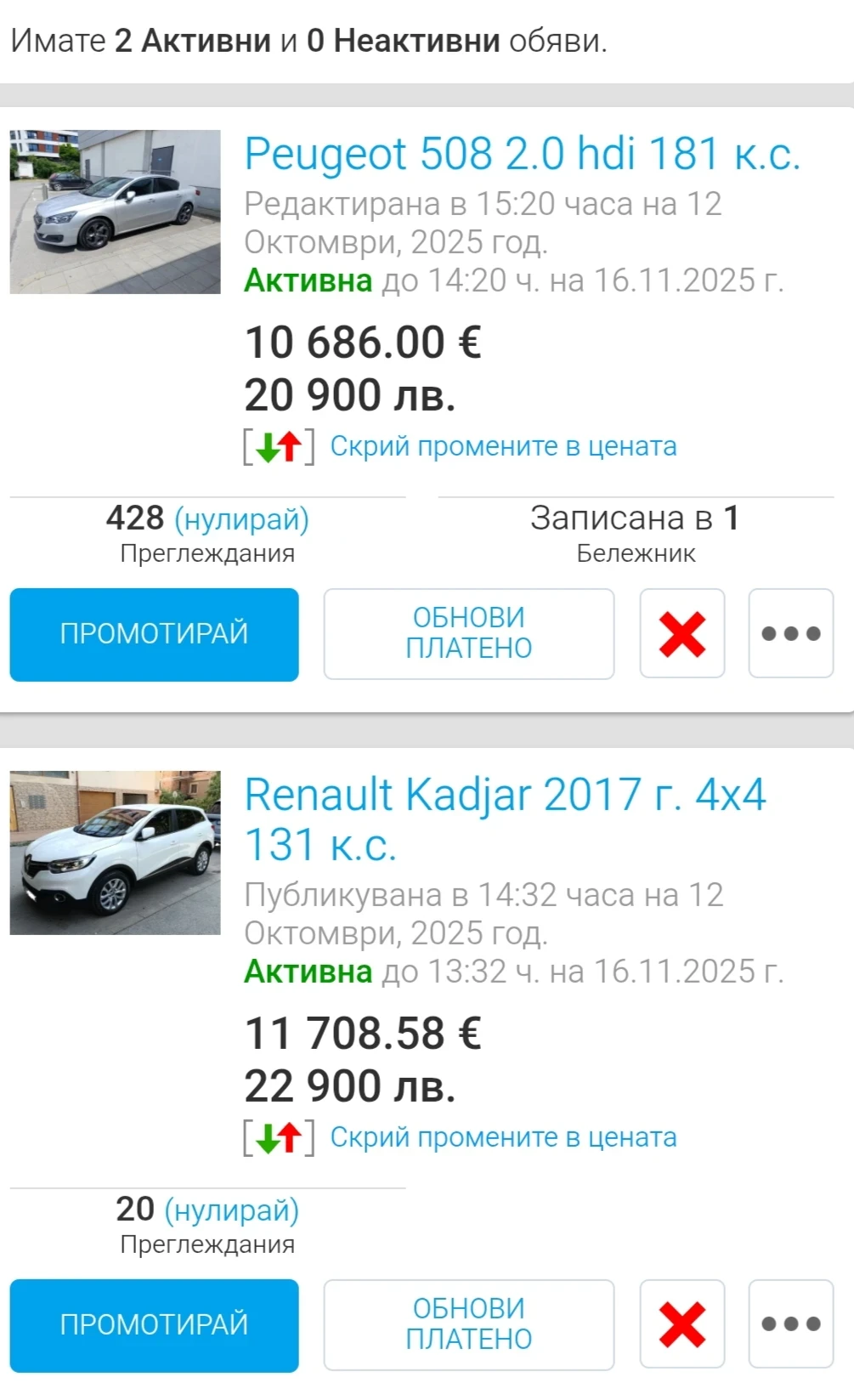The width and height of the screenshot is (854, 1400).
Task: Delete the Peugeot 508 listing
Action: (682, 634)
